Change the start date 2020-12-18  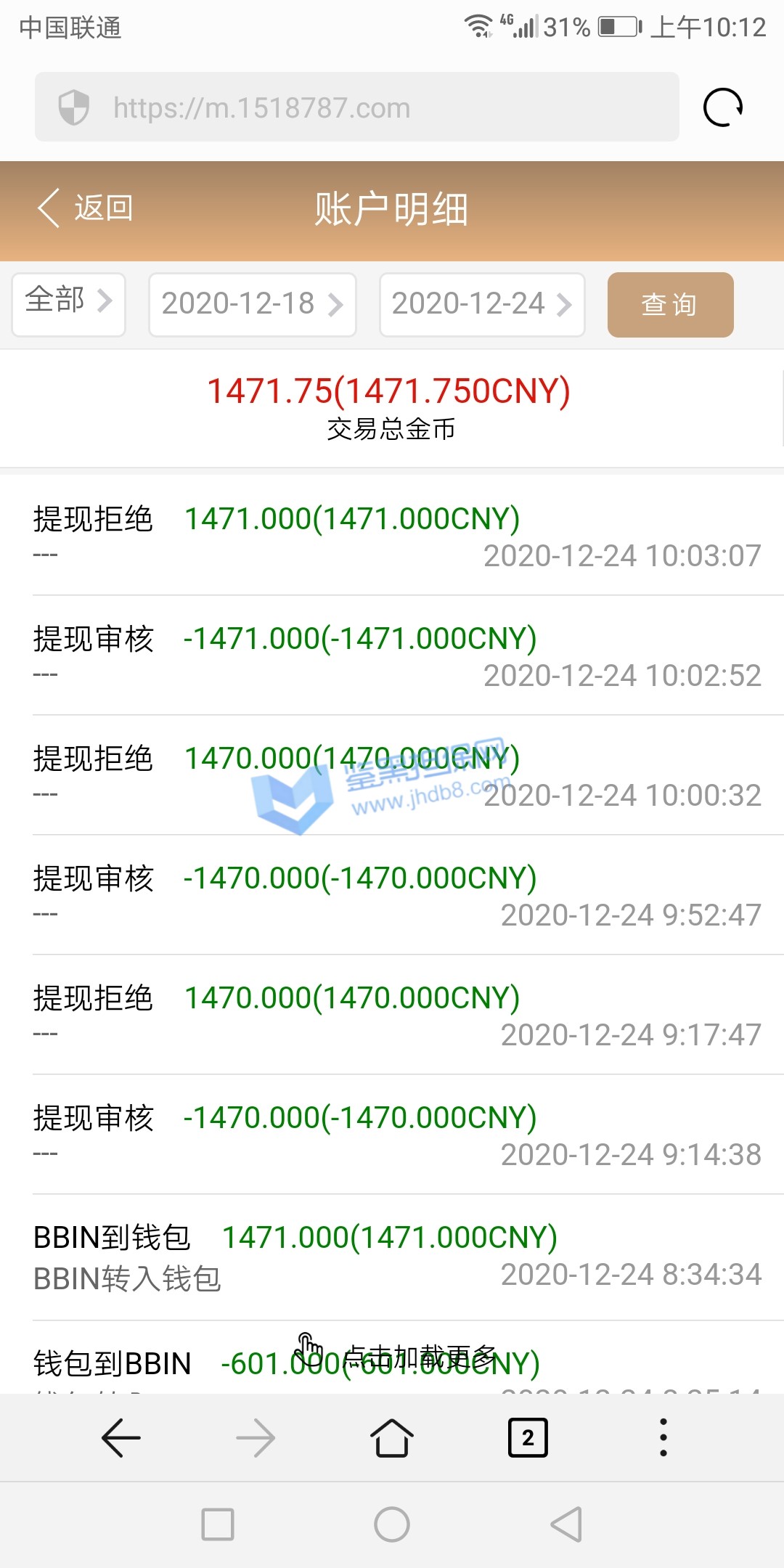252,304
